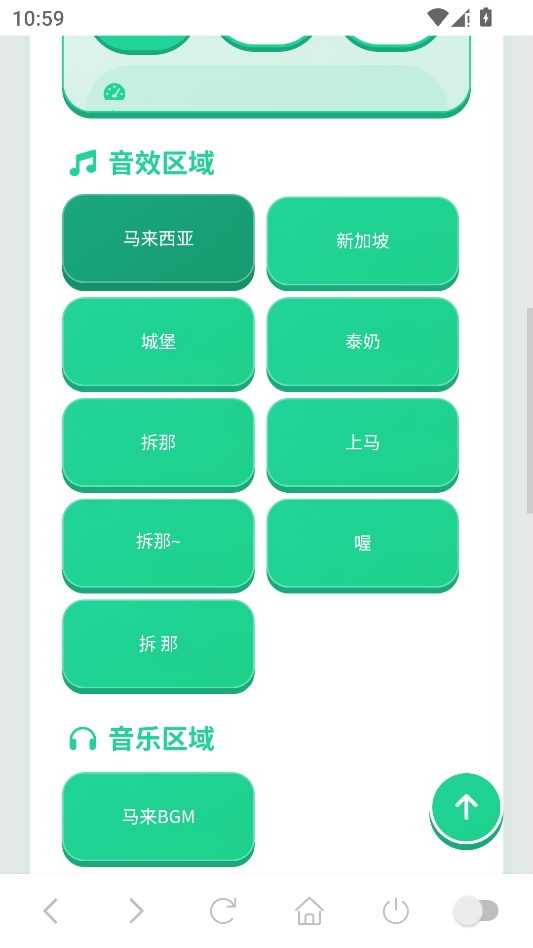533x948 pixels.
Task: Open the home page icon
Action: pyautogui.click(x=309, y=911)
